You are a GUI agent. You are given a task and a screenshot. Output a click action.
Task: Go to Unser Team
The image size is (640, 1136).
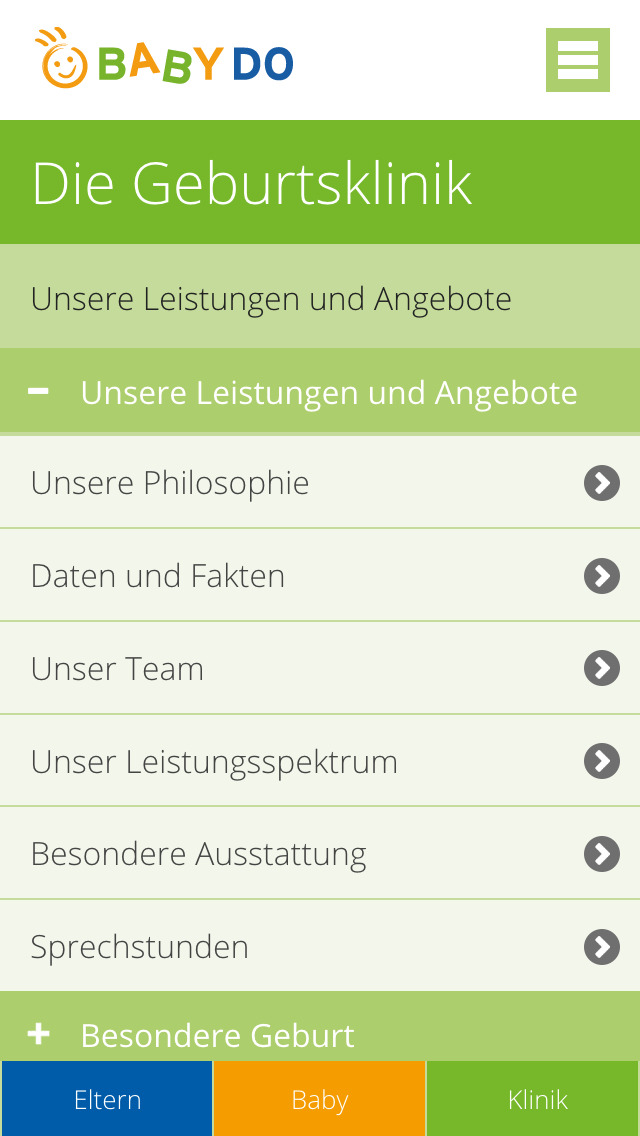point(320,668)
